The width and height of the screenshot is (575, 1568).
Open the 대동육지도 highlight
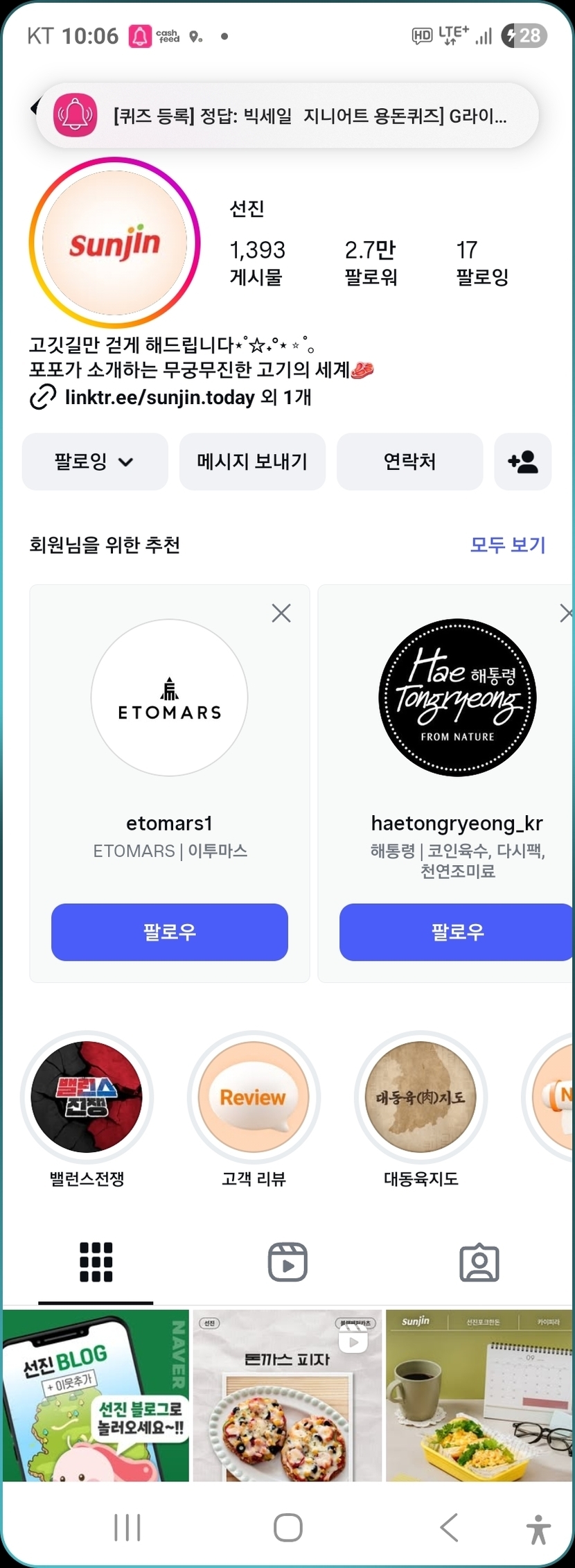pyautogui.click(x=421, y=1097)
